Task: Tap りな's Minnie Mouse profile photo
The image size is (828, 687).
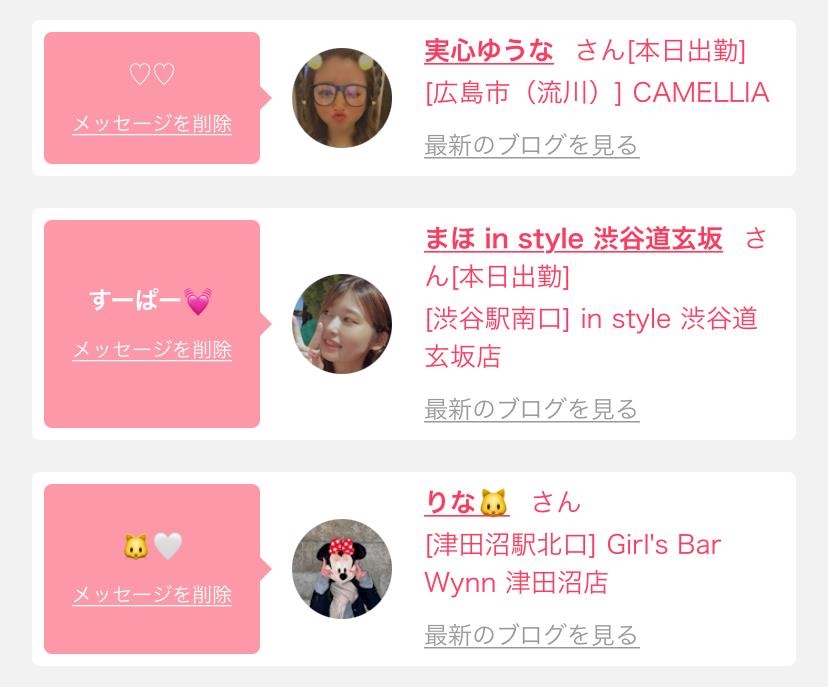Action: [x=341, y=568]
